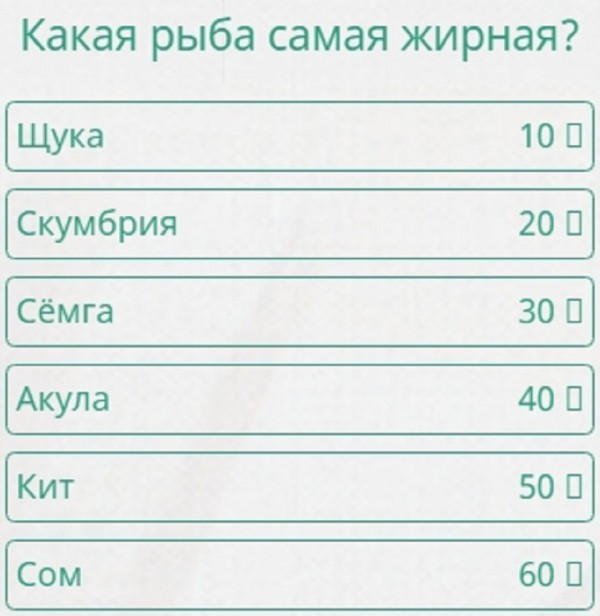Select Сом as the fattest fish
600x616 pixels.
click(299, 575)
